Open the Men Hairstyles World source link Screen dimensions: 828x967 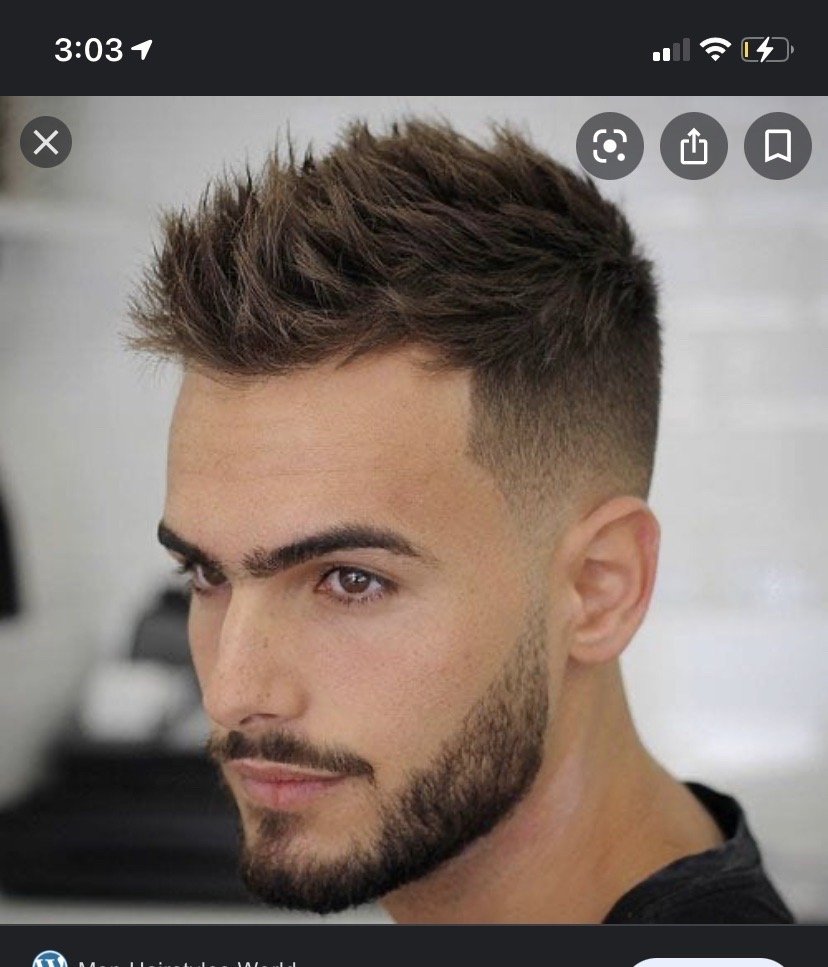coord(185,962)
